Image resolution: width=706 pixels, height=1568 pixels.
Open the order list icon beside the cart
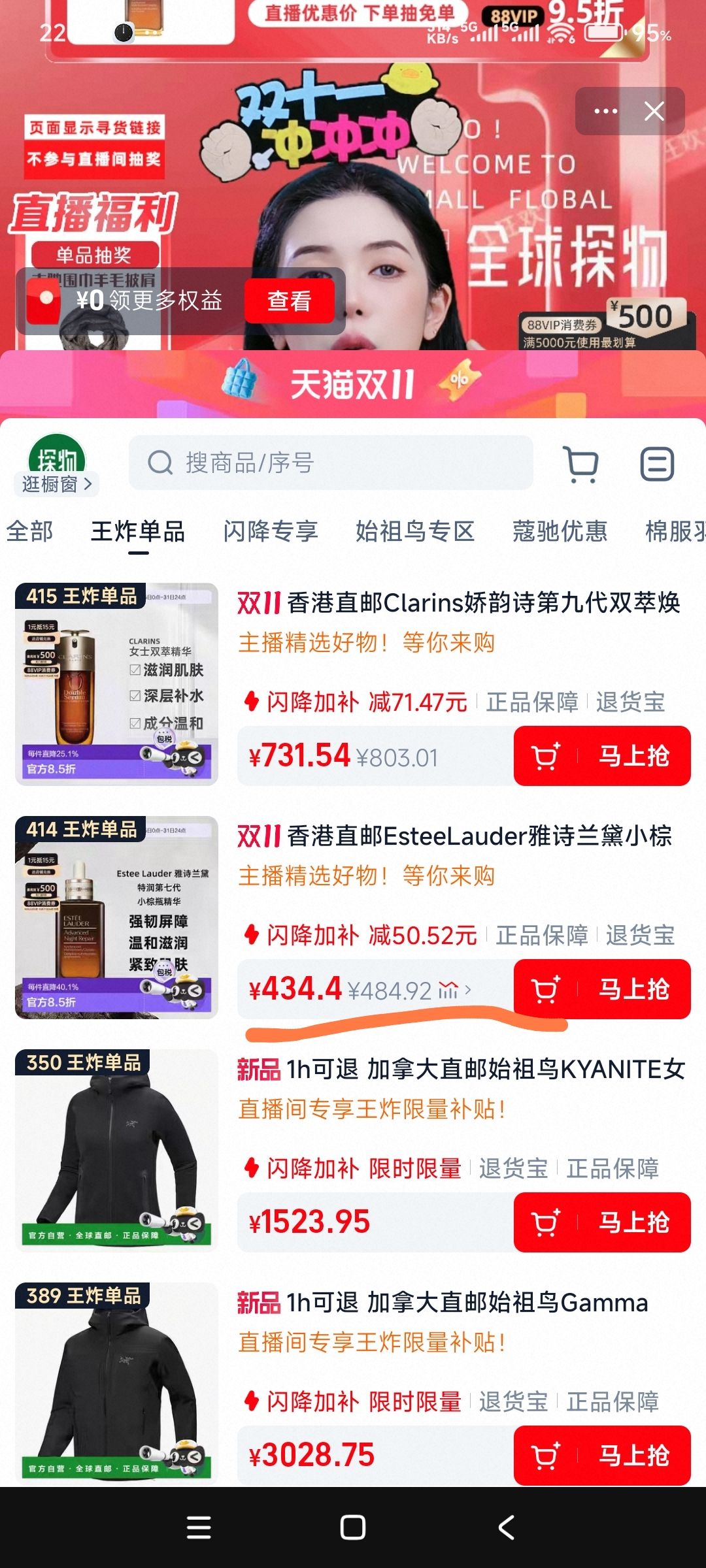[658, 464]
